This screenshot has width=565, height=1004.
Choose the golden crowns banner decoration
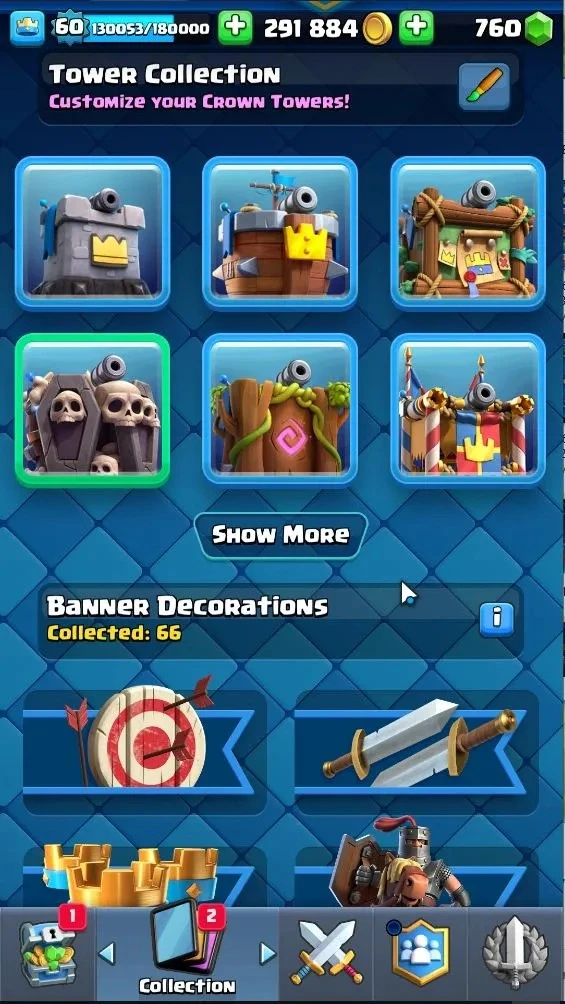coord(145,877)
